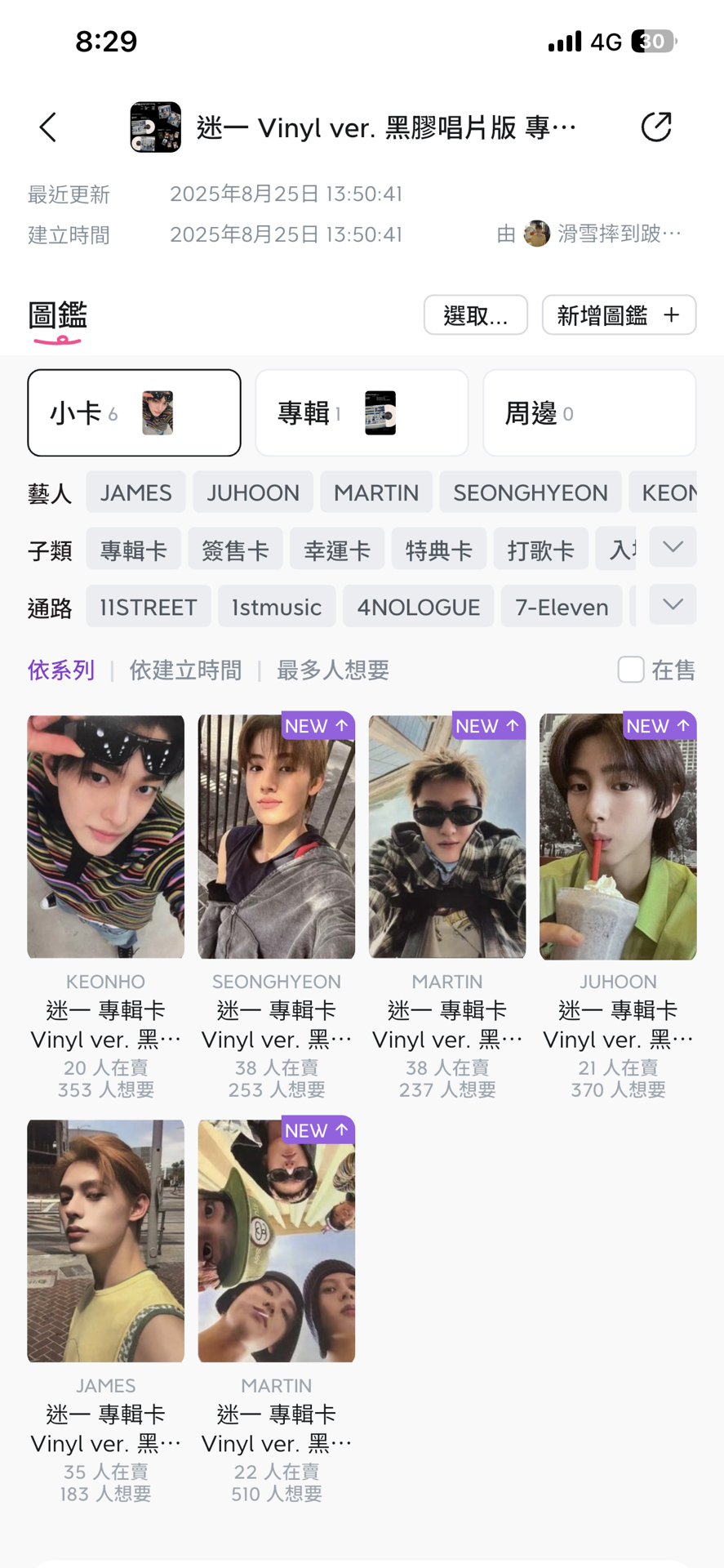Select the 簽售卡 subcategory chip
Screen dimensions: 724x1568
(x=235, y=550)
